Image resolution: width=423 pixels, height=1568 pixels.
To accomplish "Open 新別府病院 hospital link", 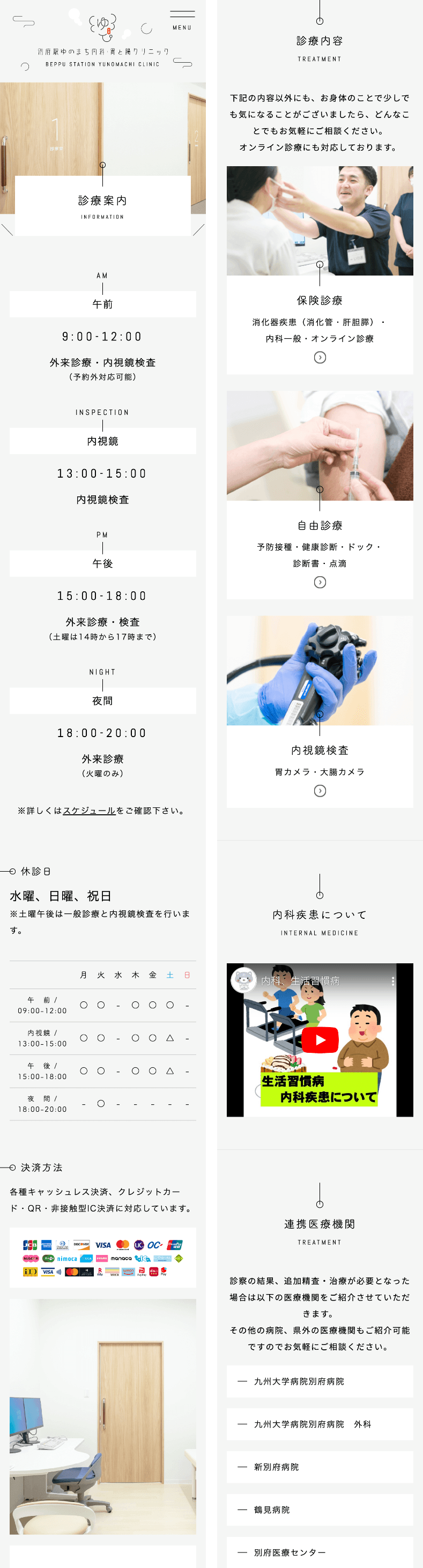I will coord(320,1466).
